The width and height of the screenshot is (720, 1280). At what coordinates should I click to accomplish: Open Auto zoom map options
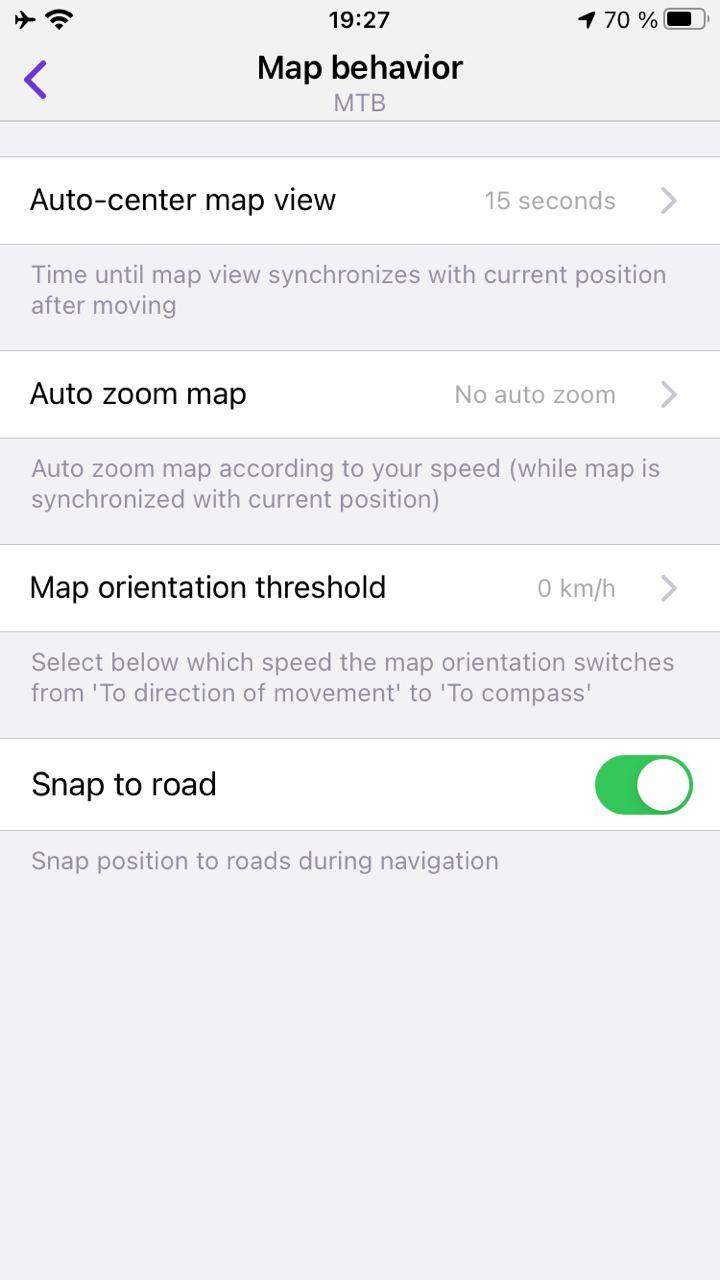[359, 394]
